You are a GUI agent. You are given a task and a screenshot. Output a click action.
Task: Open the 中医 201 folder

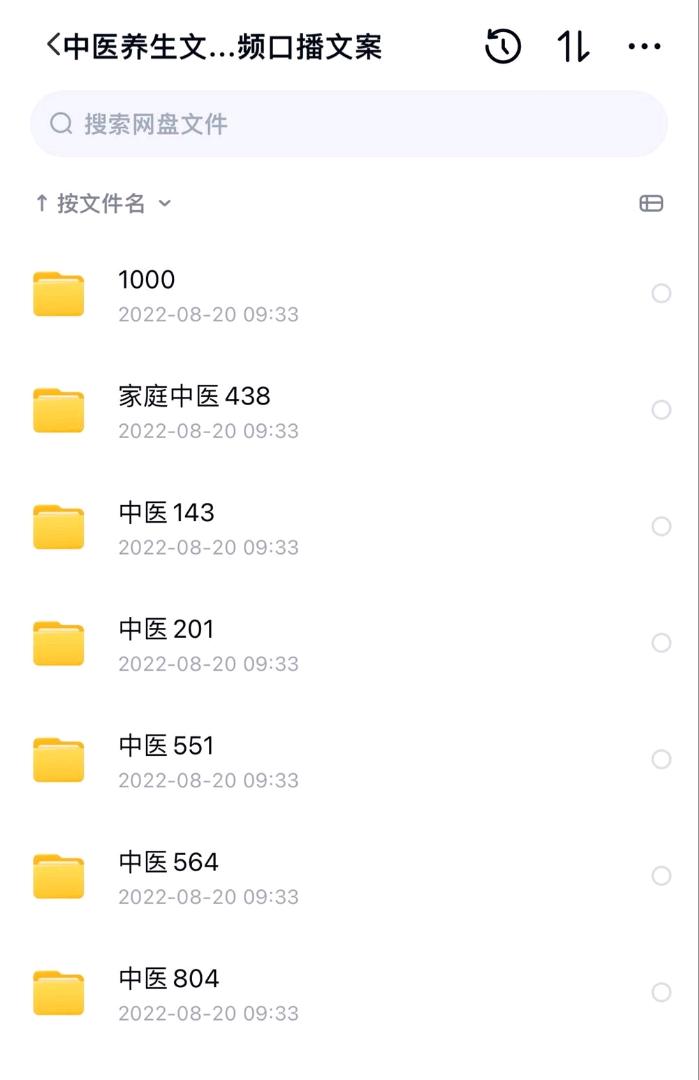click(x=166, y=630)
